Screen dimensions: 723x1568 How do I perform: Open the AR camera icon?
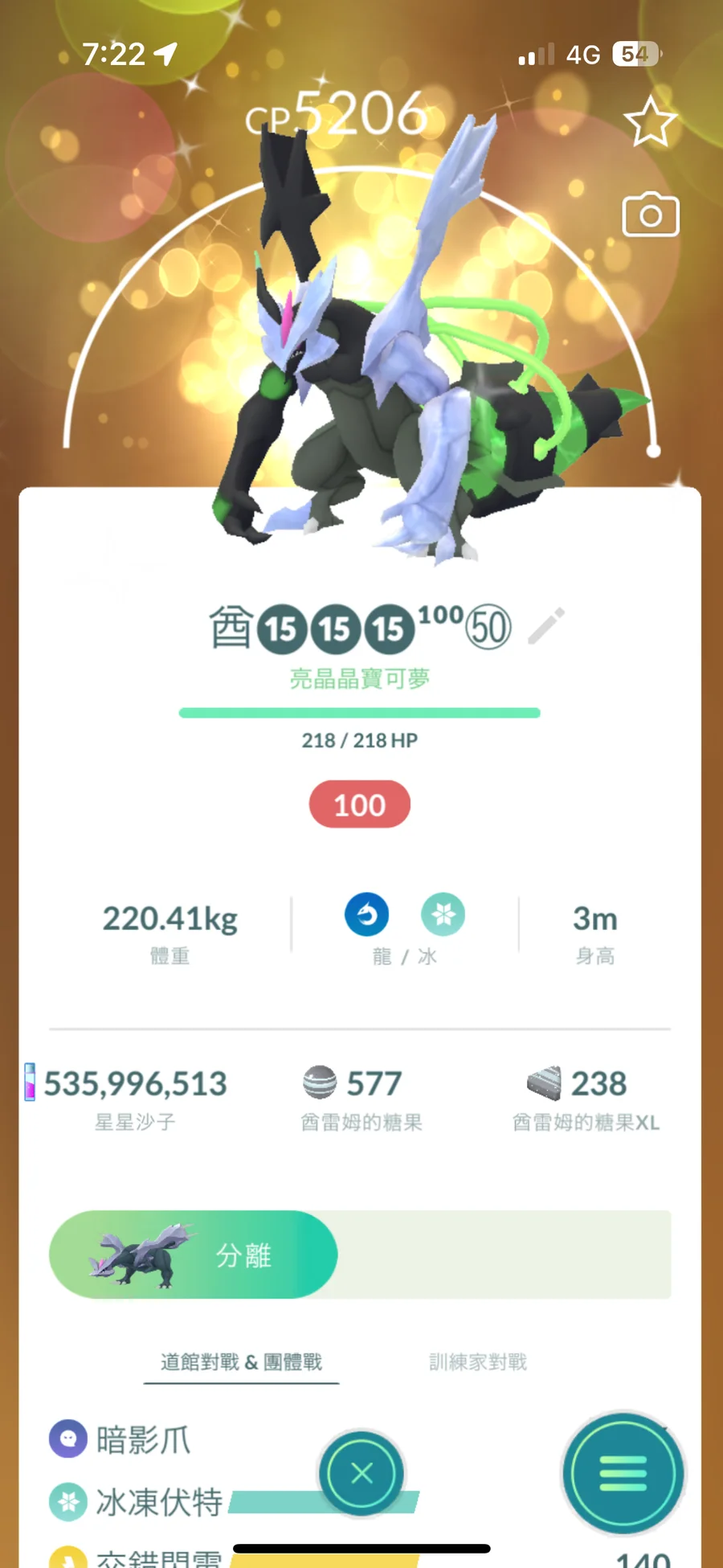point(651,215)
